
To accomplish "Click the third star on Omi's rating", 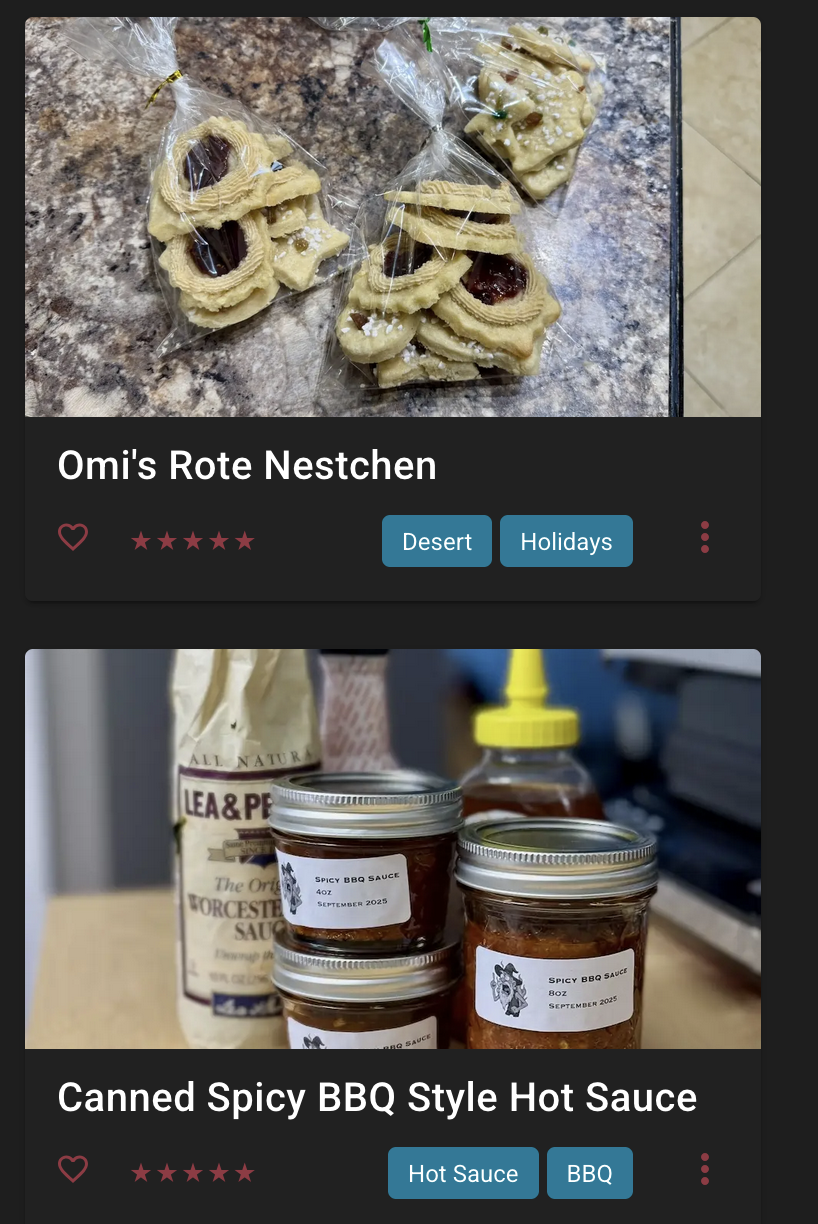I will click(193, 539).
